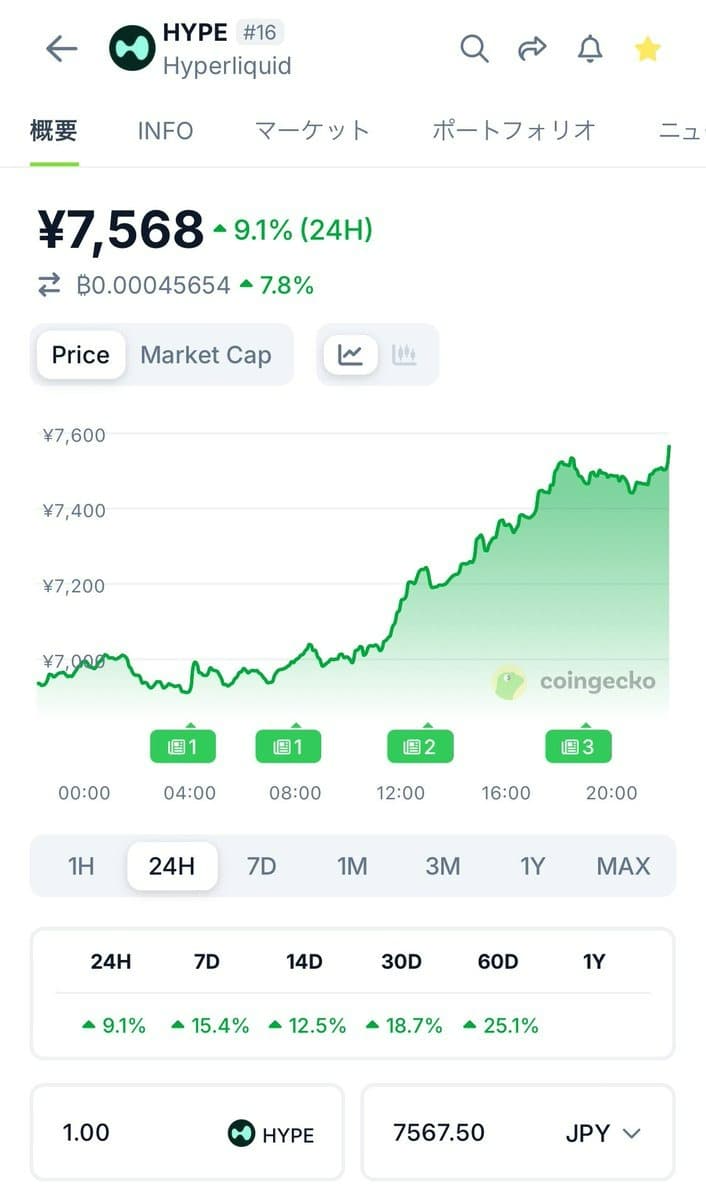View the 1Y chart range
706x1199 pixels.
pos(533,866)
